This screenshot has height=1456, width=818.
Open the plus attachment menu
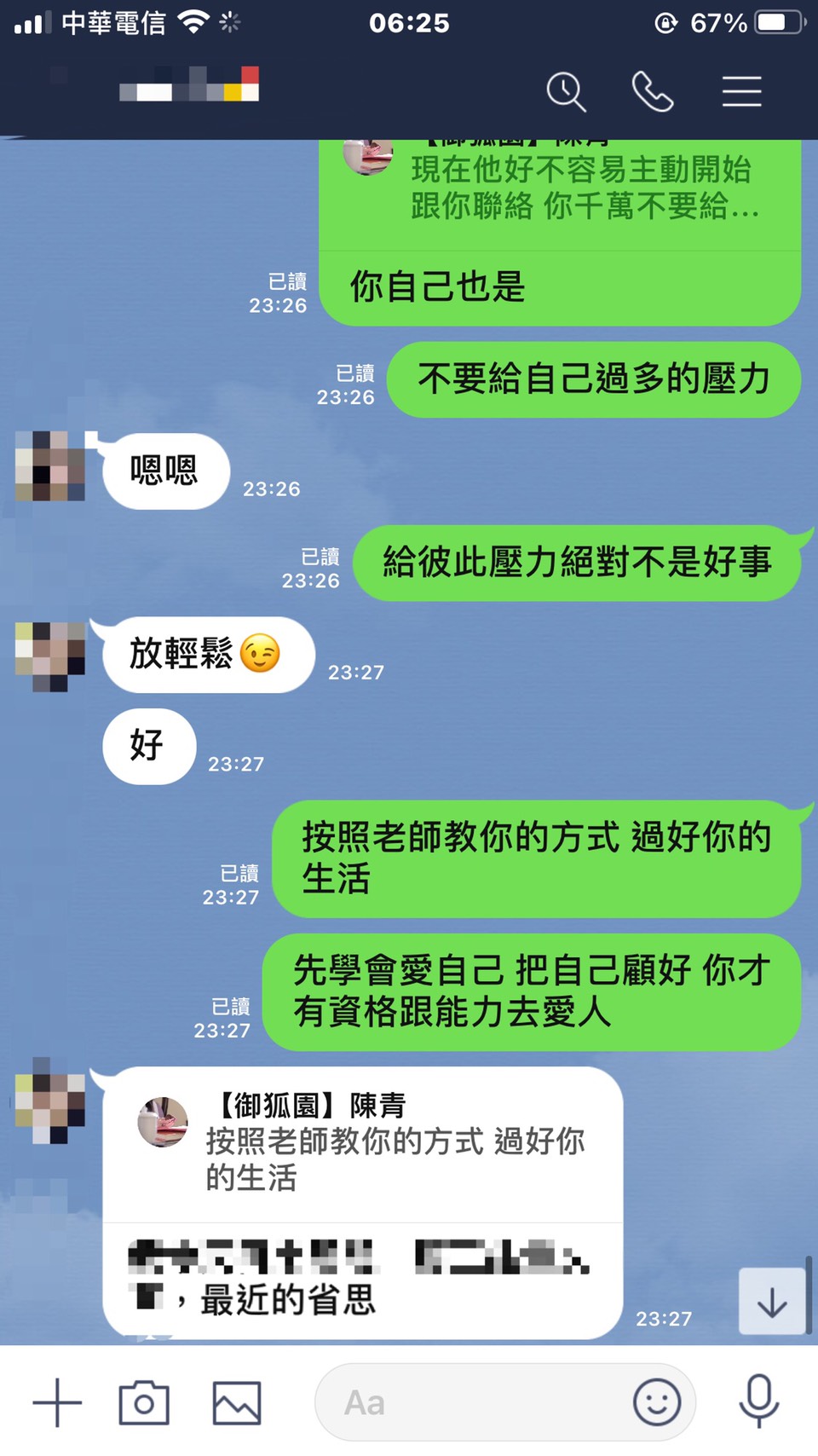[57, 1402]
